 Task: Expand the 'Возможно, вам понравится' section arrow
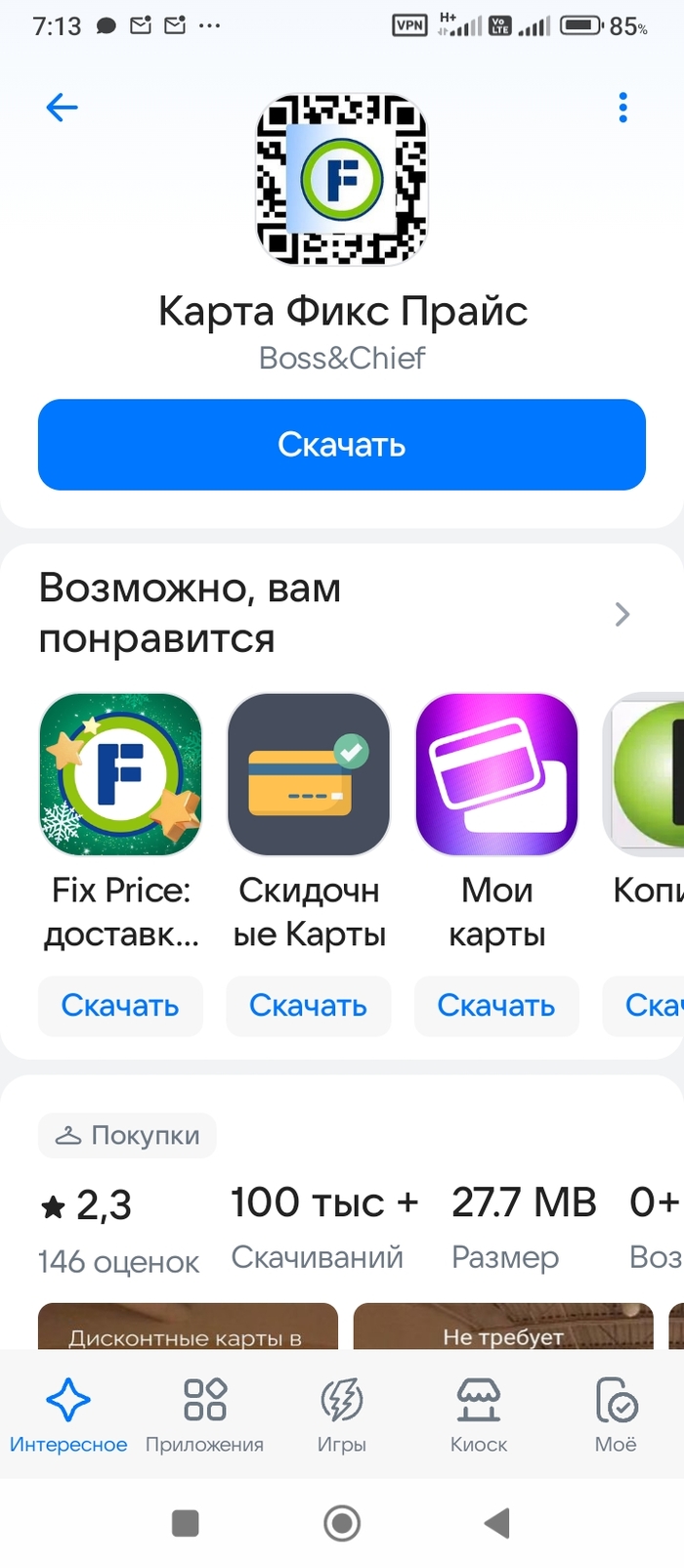click(621, 614)
